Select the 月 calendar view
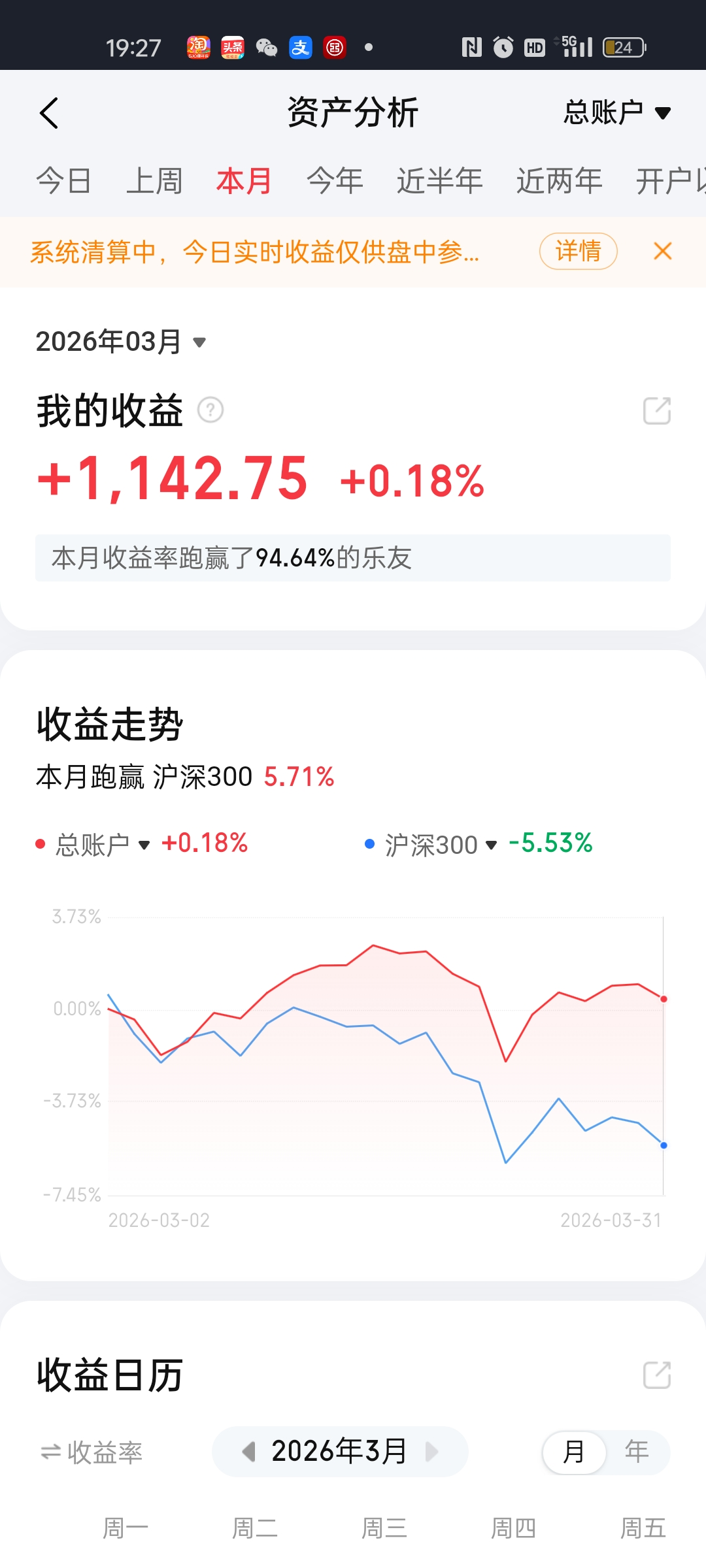Image resolution: width=706 pixels, height=1568 pixels. [x=574, y=1452]
